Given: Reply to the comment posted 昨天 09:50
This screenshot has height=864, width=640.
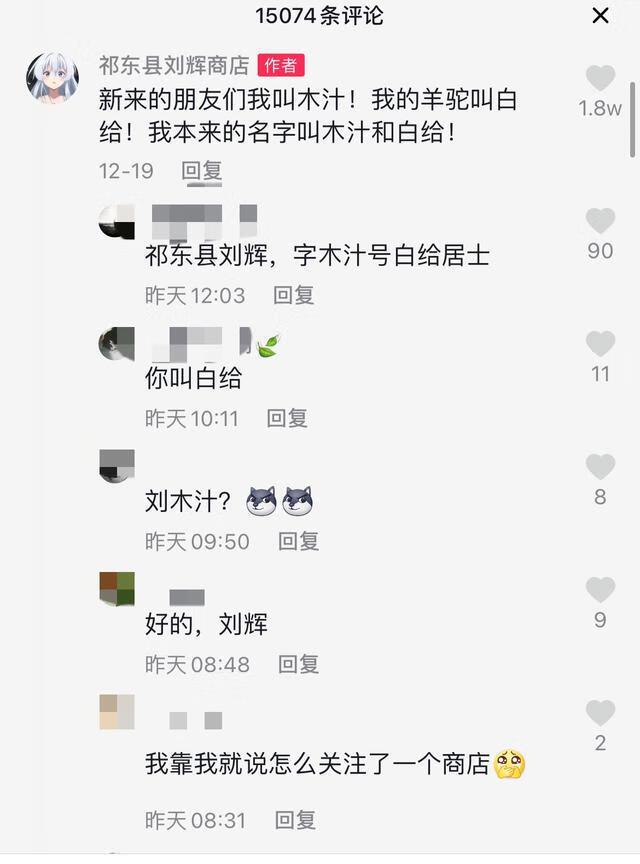Looking at the screenshot, I should coord(298,541).
